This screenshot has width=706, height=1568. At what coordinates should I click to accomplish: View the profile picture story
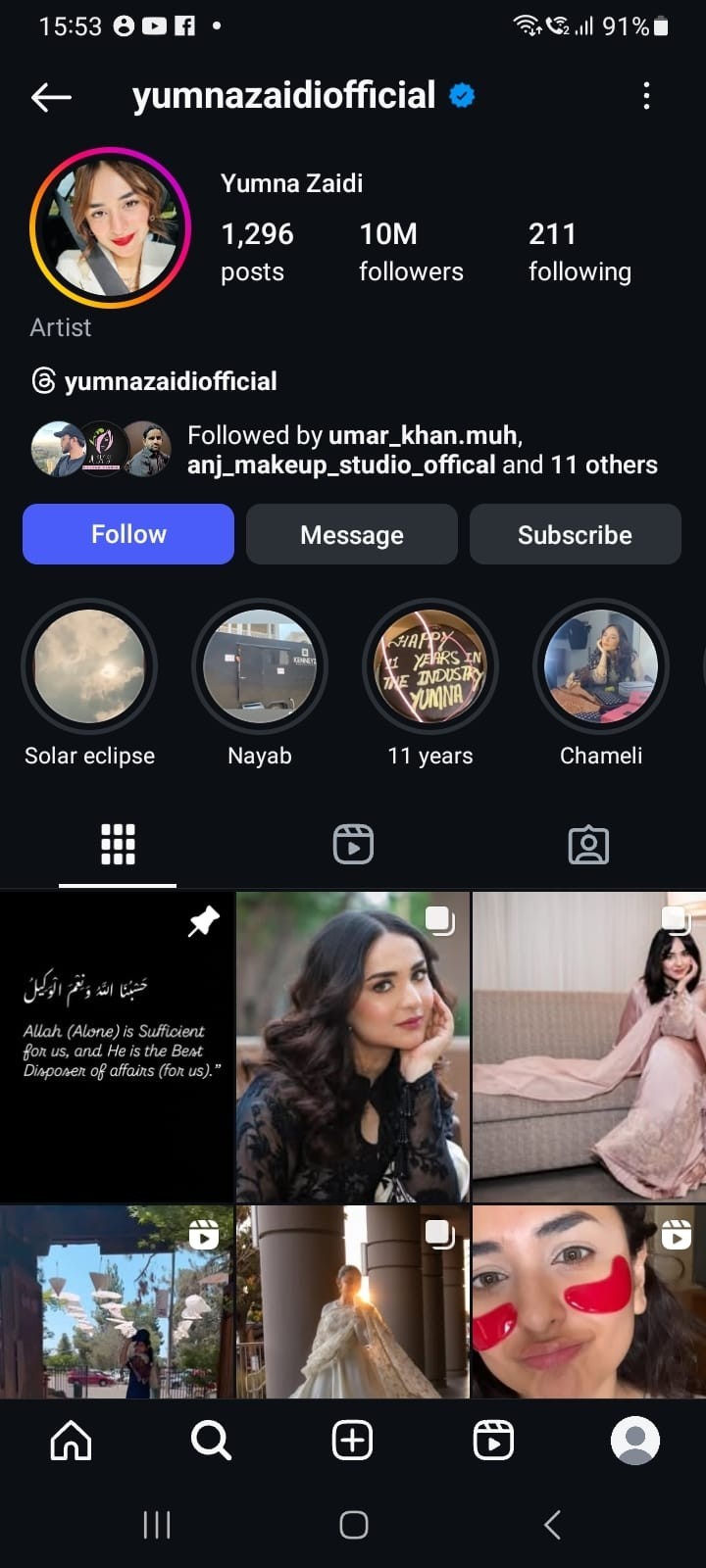110,227
